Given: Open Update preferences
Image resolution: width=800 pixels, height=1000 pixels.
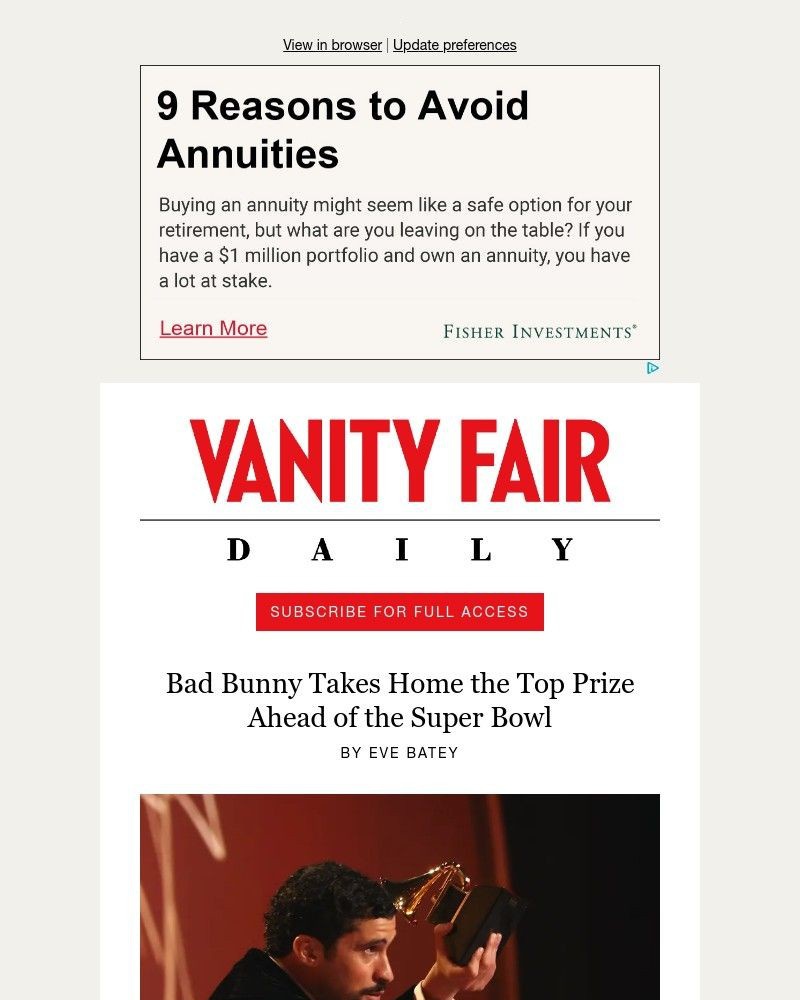Looking at the screenshot, I should click(455, 45).
